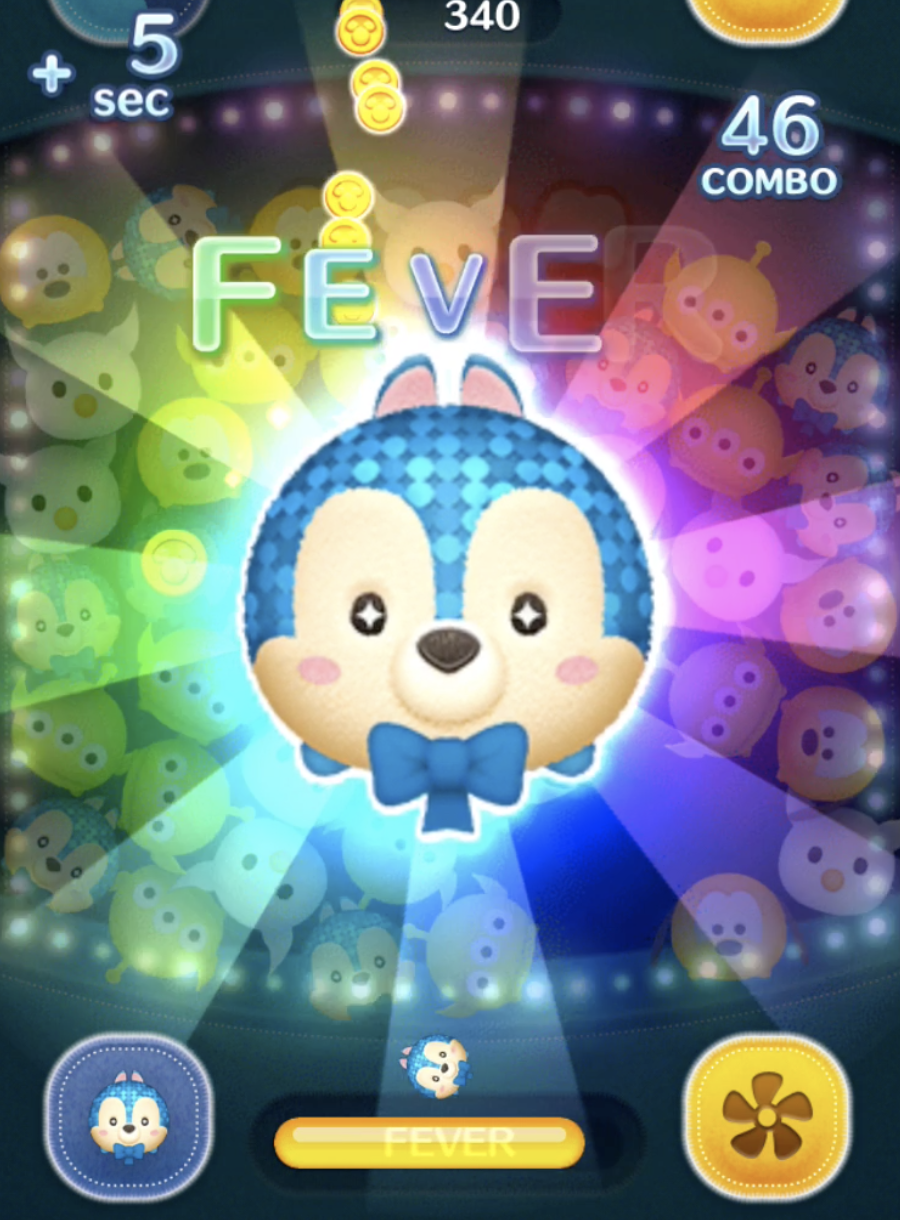The image size is (900, 1220).
Task: Activate the Chip skill button
Action: click(128, 1118)
